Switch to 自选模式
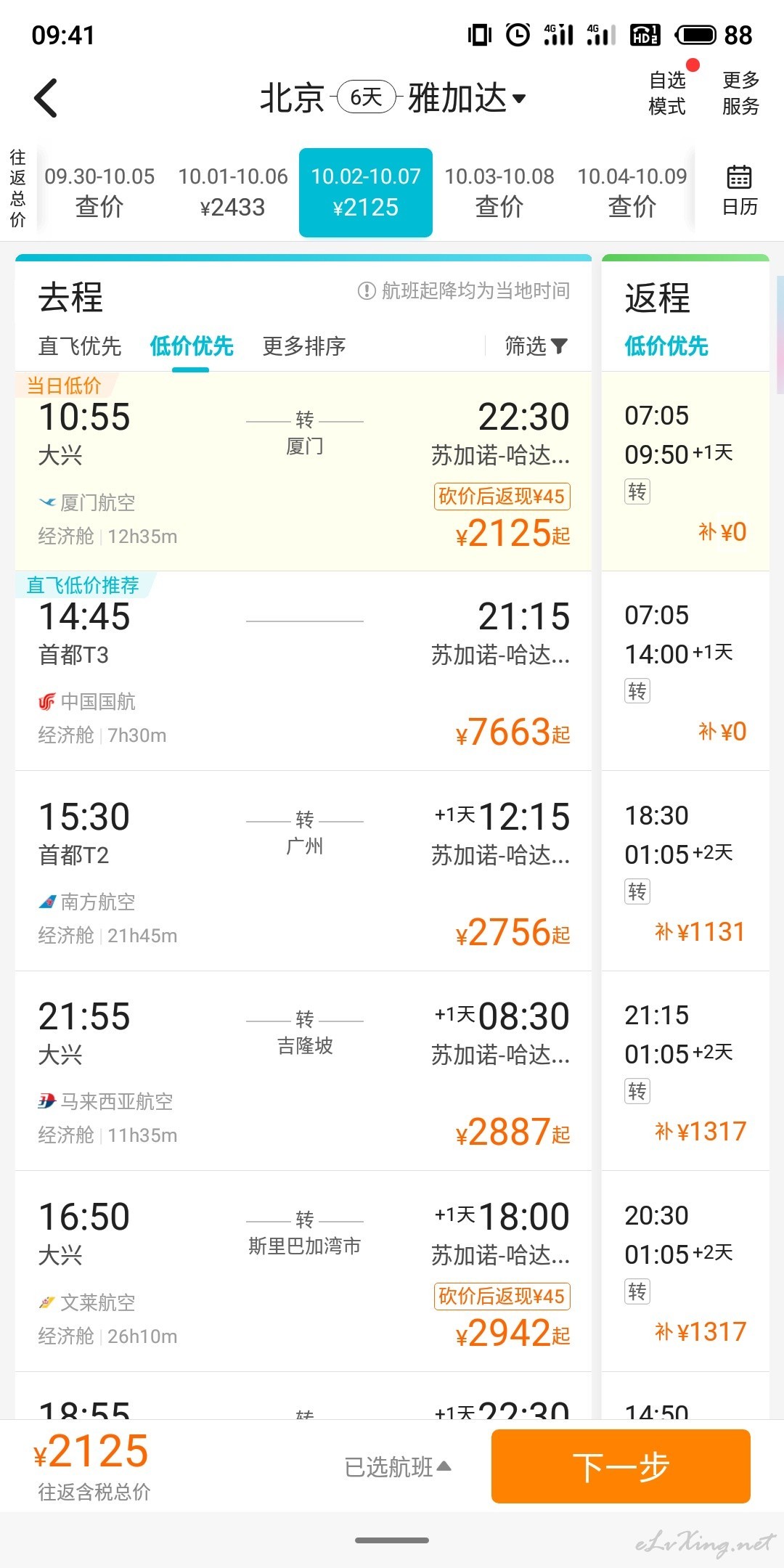784x1568 pixels. pyautogui.click(x=667, y=93)
